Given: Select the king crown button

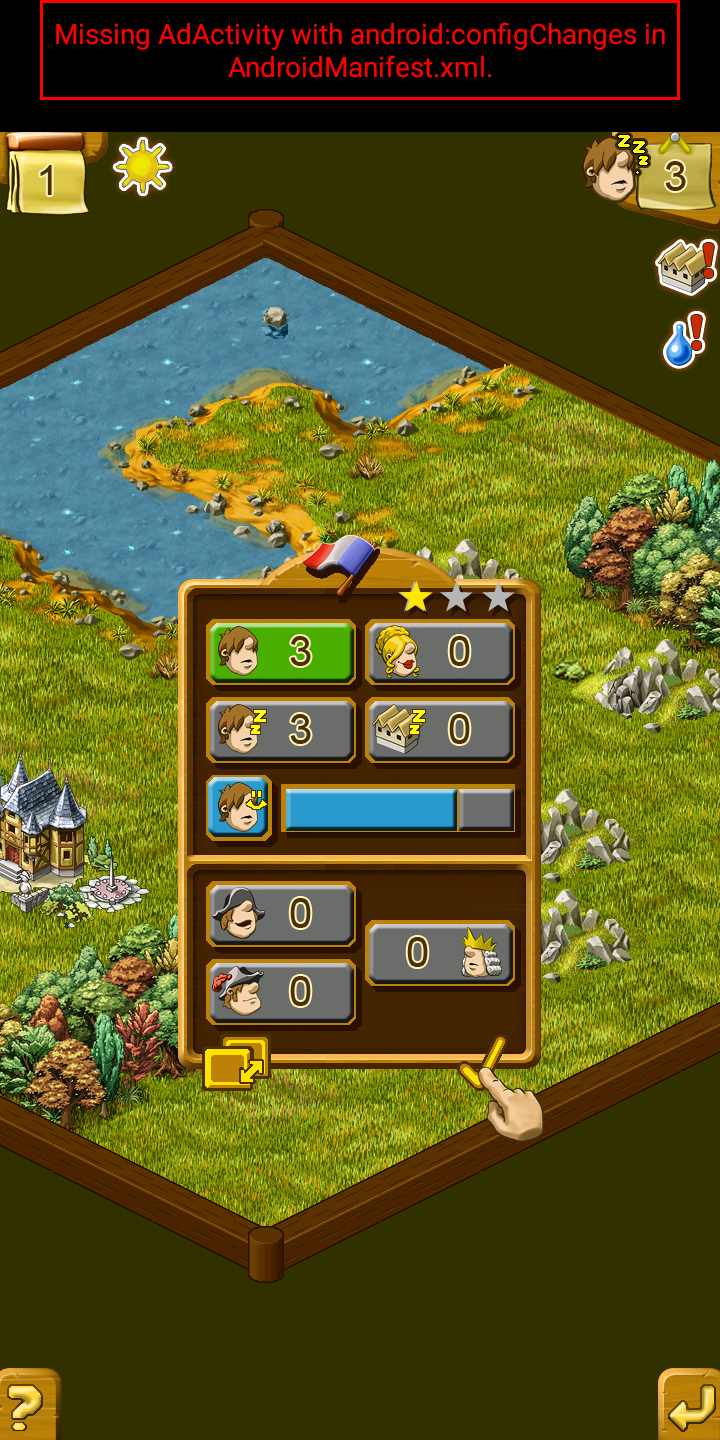Looking at the screenshot, I should [x=441, y=953].
